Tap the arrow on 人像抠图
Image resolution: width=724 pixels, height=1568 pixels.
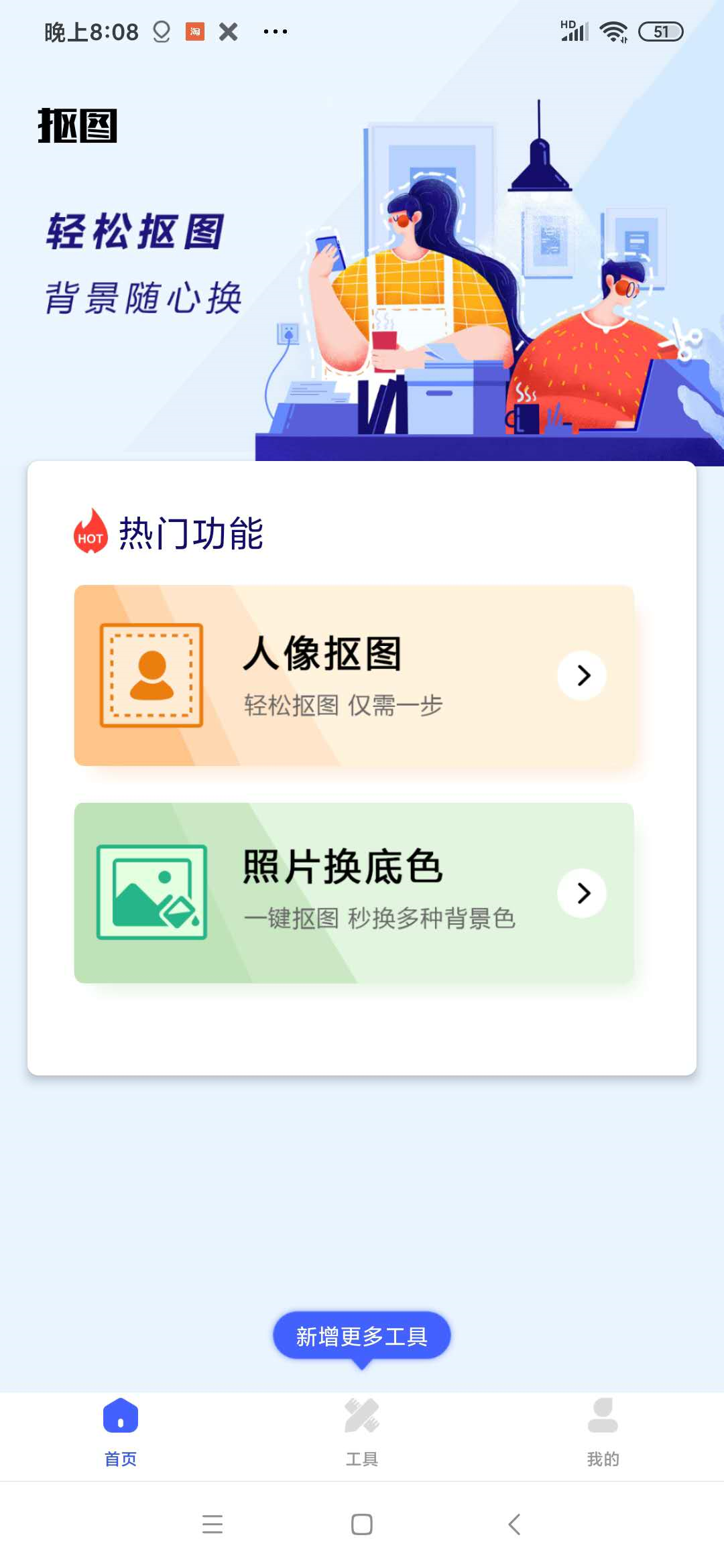pos(583,675)
